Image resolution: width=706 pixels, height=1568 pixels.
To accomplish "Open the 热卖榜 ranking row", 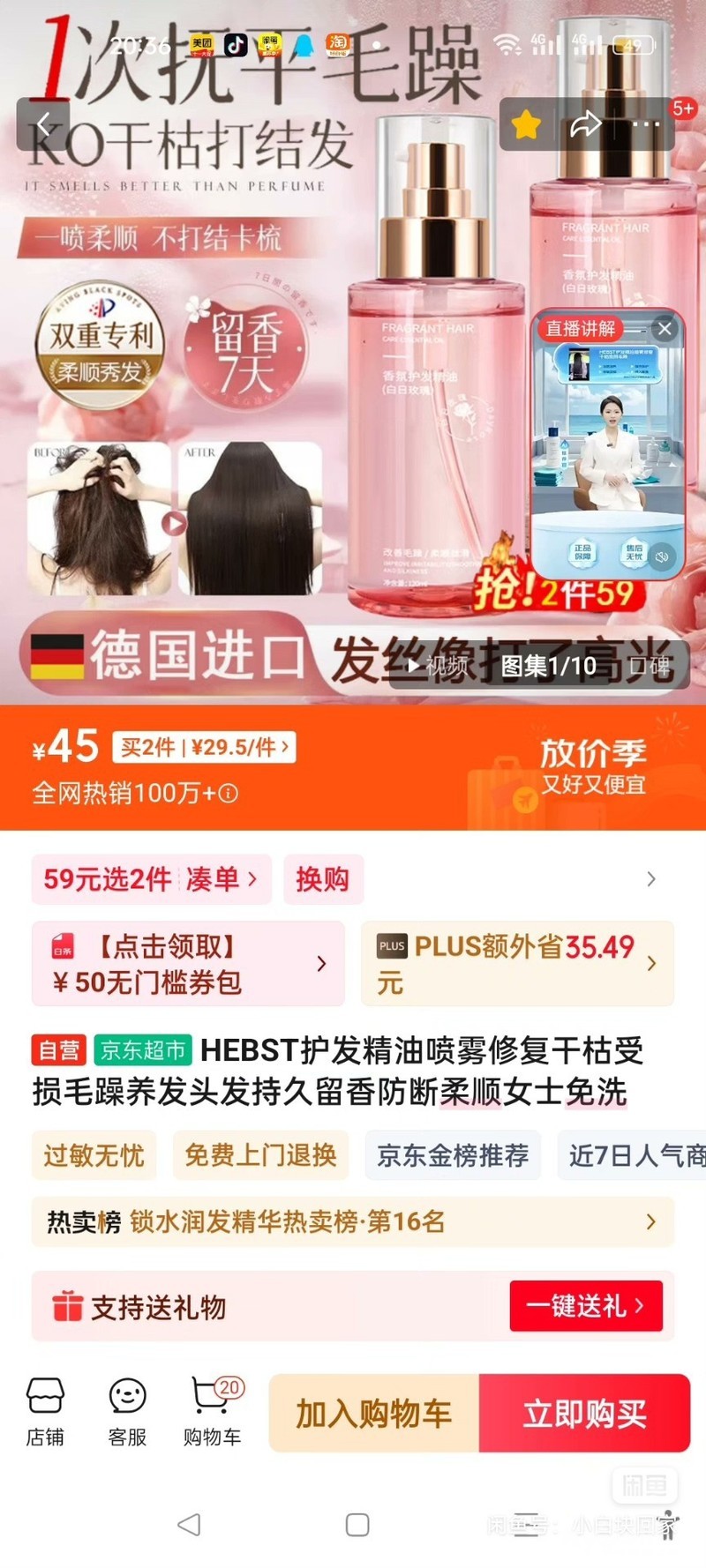I will [x=353, y=1221].
